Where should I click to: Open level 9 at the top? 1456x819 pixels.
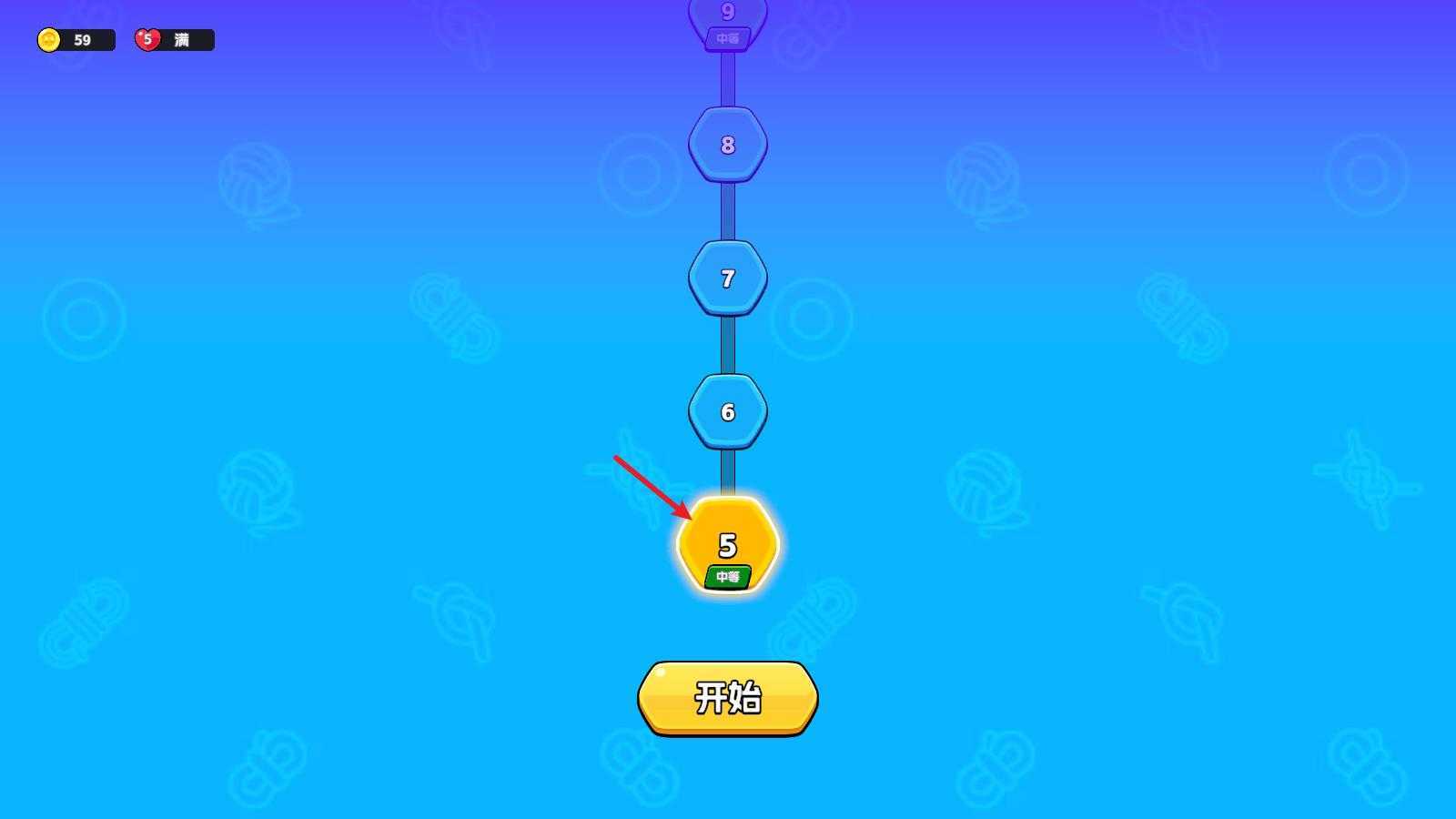point(727,18)
